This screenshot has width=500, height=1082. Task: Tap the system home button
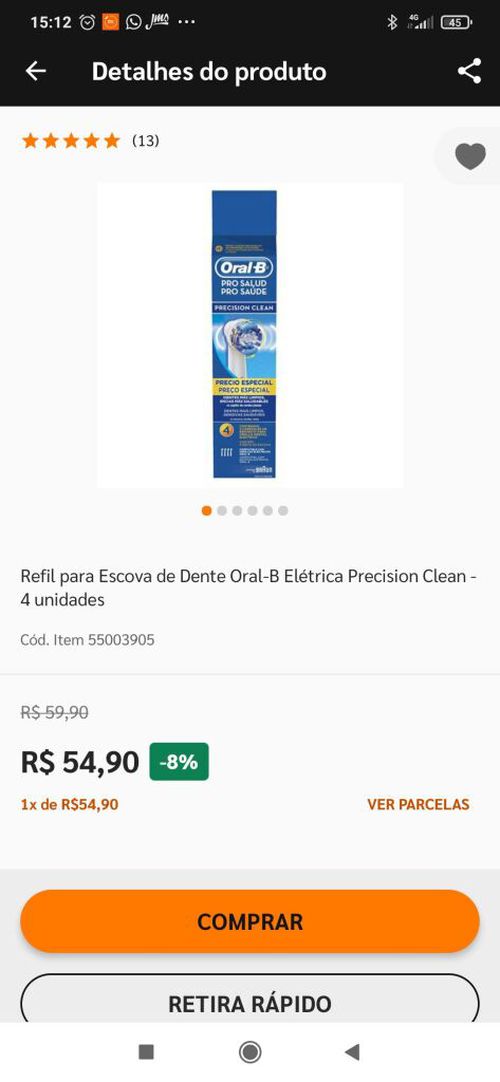point(250,1052)
